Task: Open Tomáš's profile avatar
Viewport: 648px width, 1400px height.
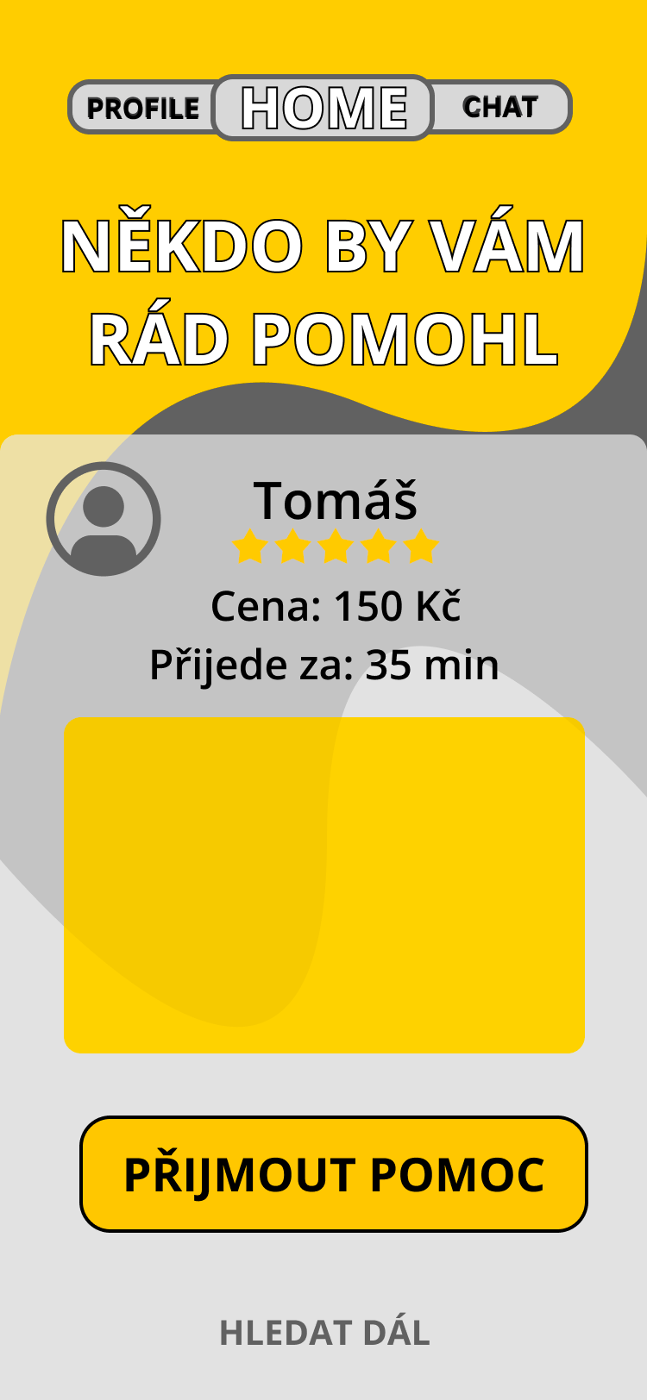Action: [104, 519]
